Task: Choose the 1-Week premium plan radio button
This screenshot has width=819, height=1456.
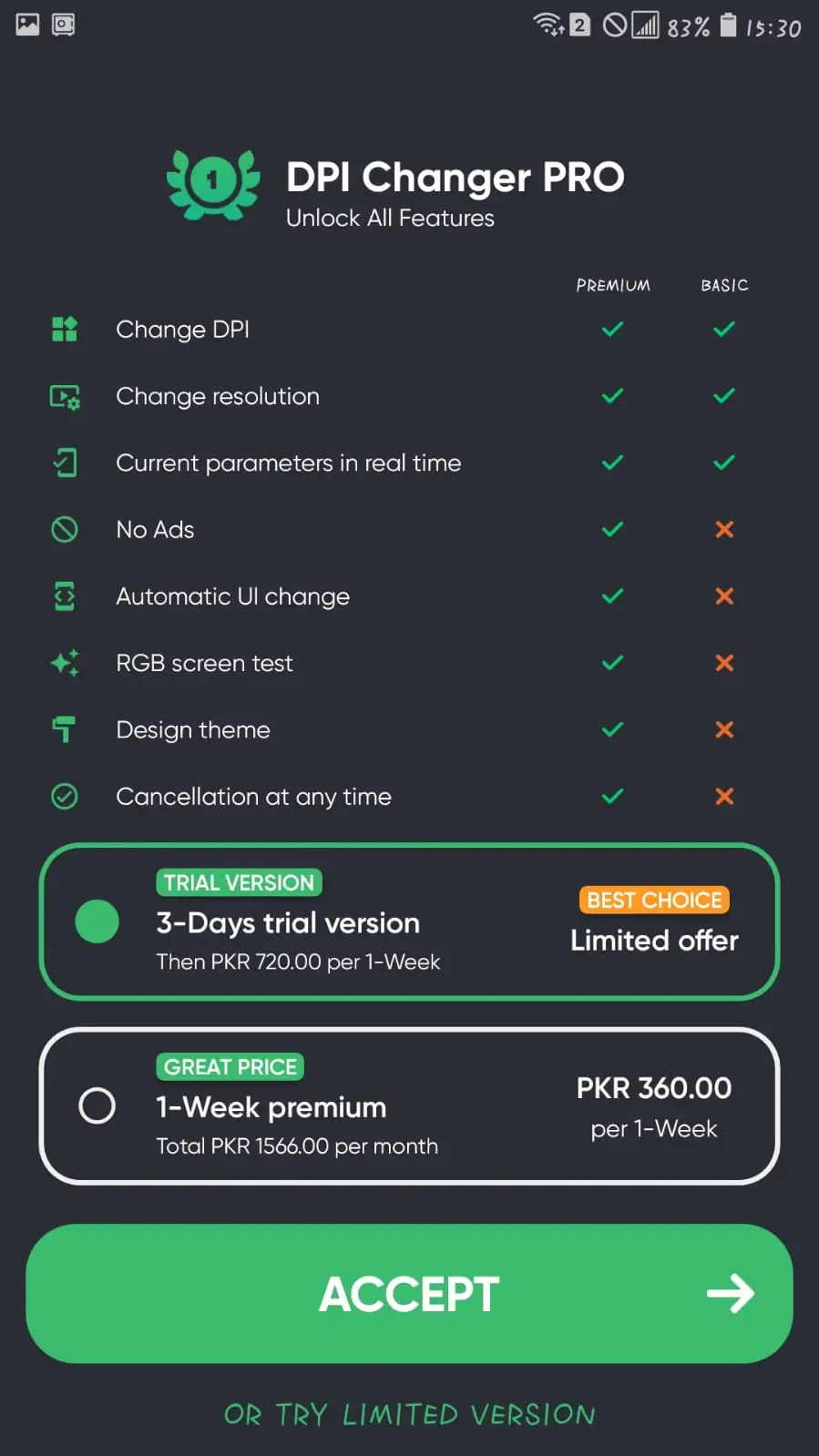Action: click(x=97, y=1105)
